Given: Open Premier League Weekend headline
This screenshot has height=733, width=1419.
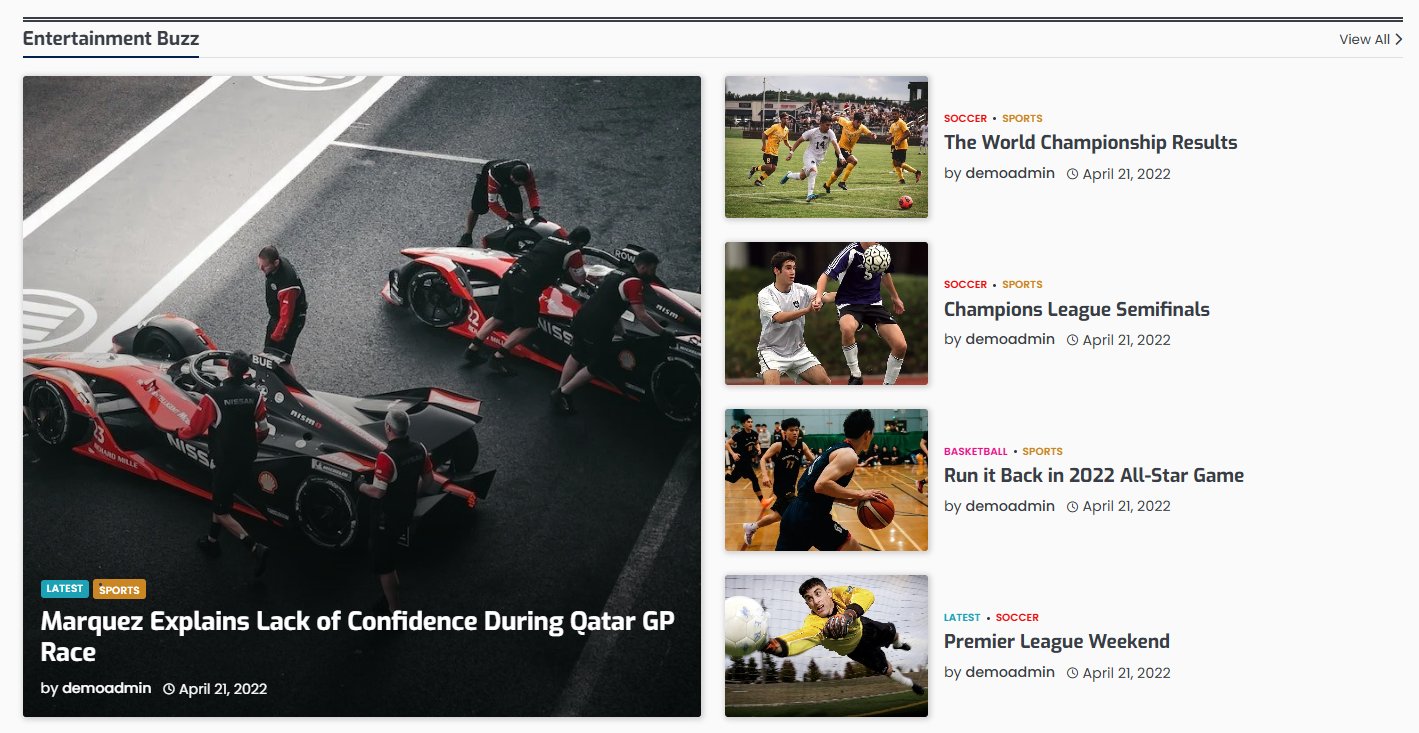Looking at the screenshot, I should click(1056, 641).
